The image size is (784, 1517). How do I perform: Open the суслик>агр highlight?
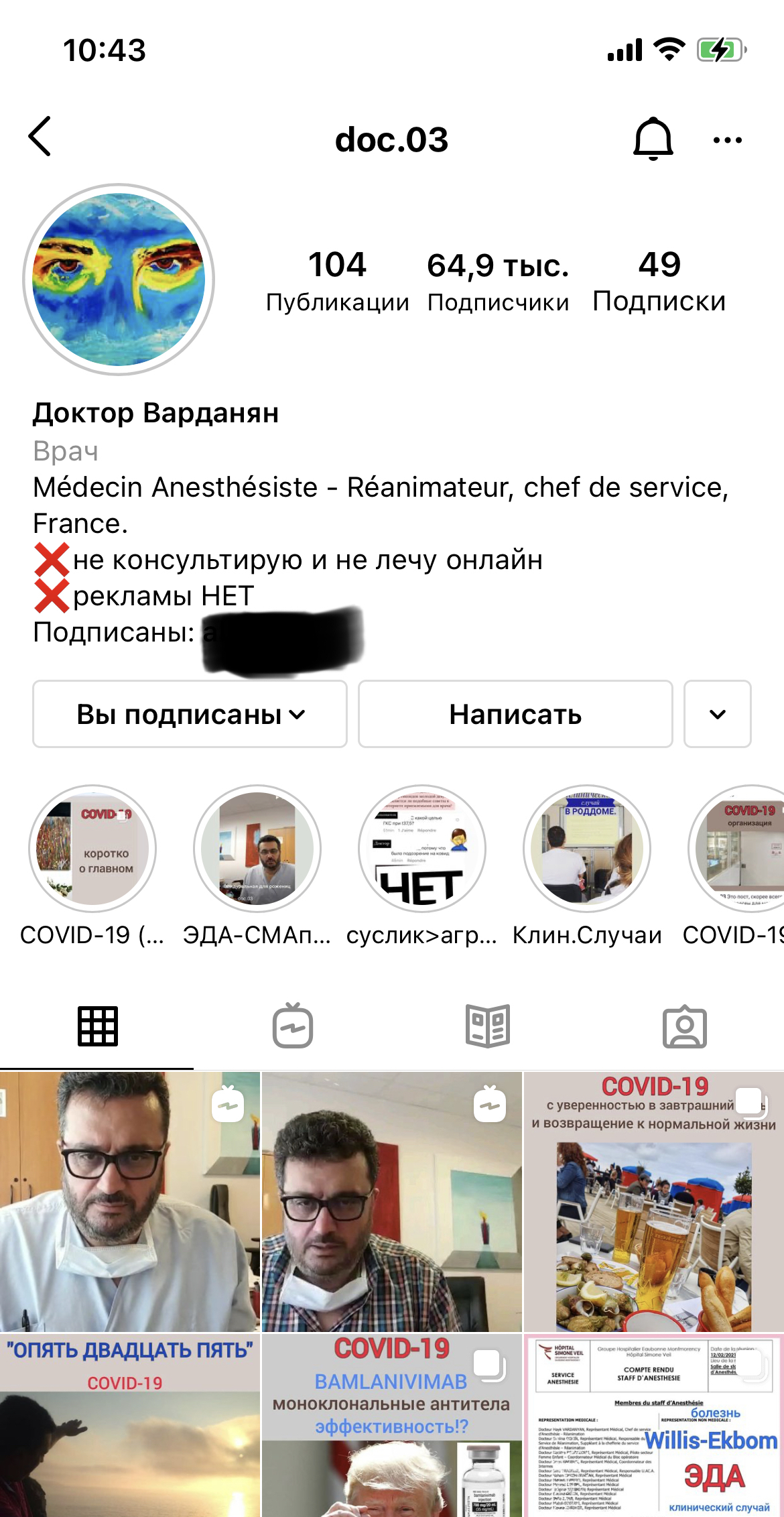click(x=422, y=849)
